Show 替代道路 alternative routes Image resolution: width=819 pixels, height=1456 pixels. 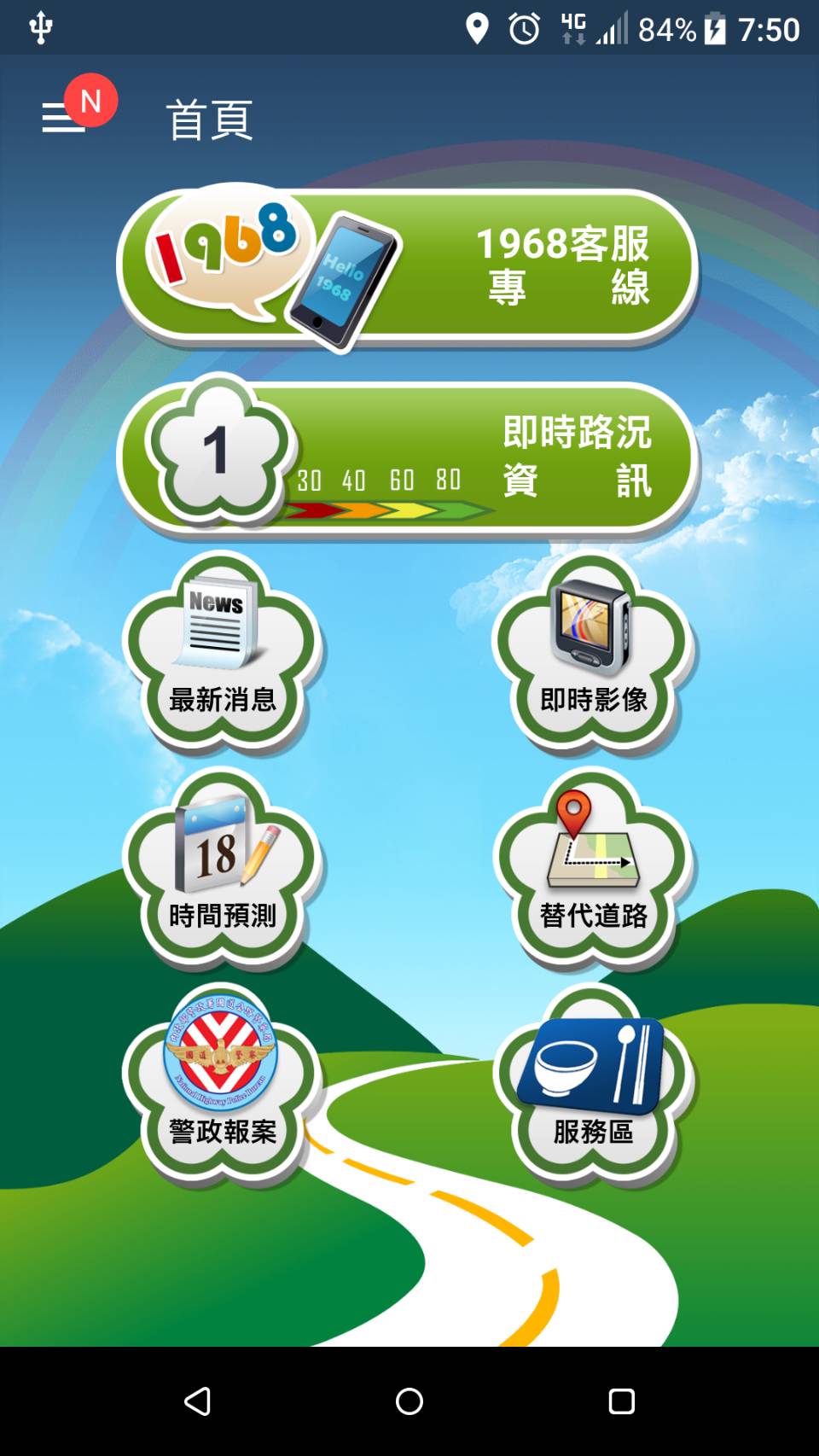point(594,869)
